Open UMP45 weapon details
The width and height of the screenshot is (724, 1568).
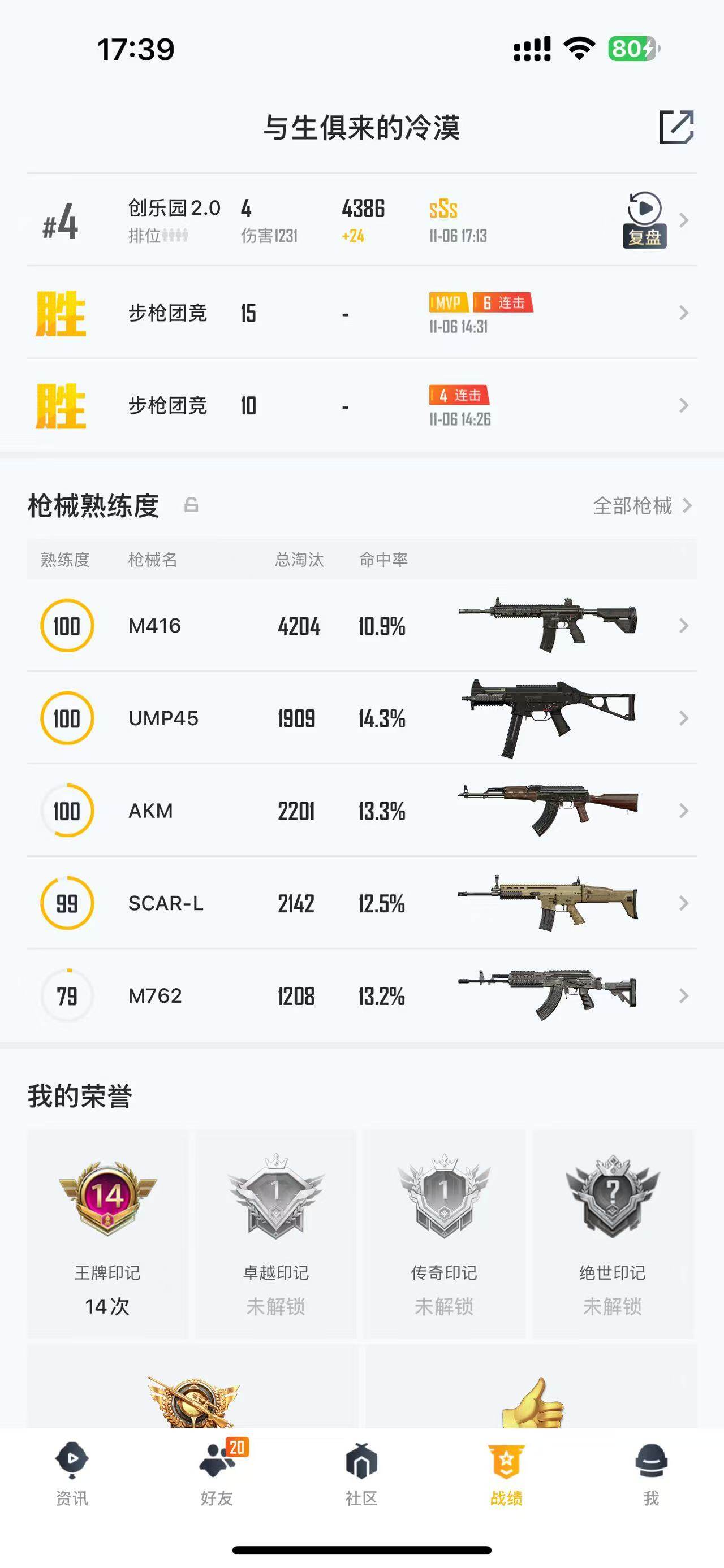[x=361, y=718]
